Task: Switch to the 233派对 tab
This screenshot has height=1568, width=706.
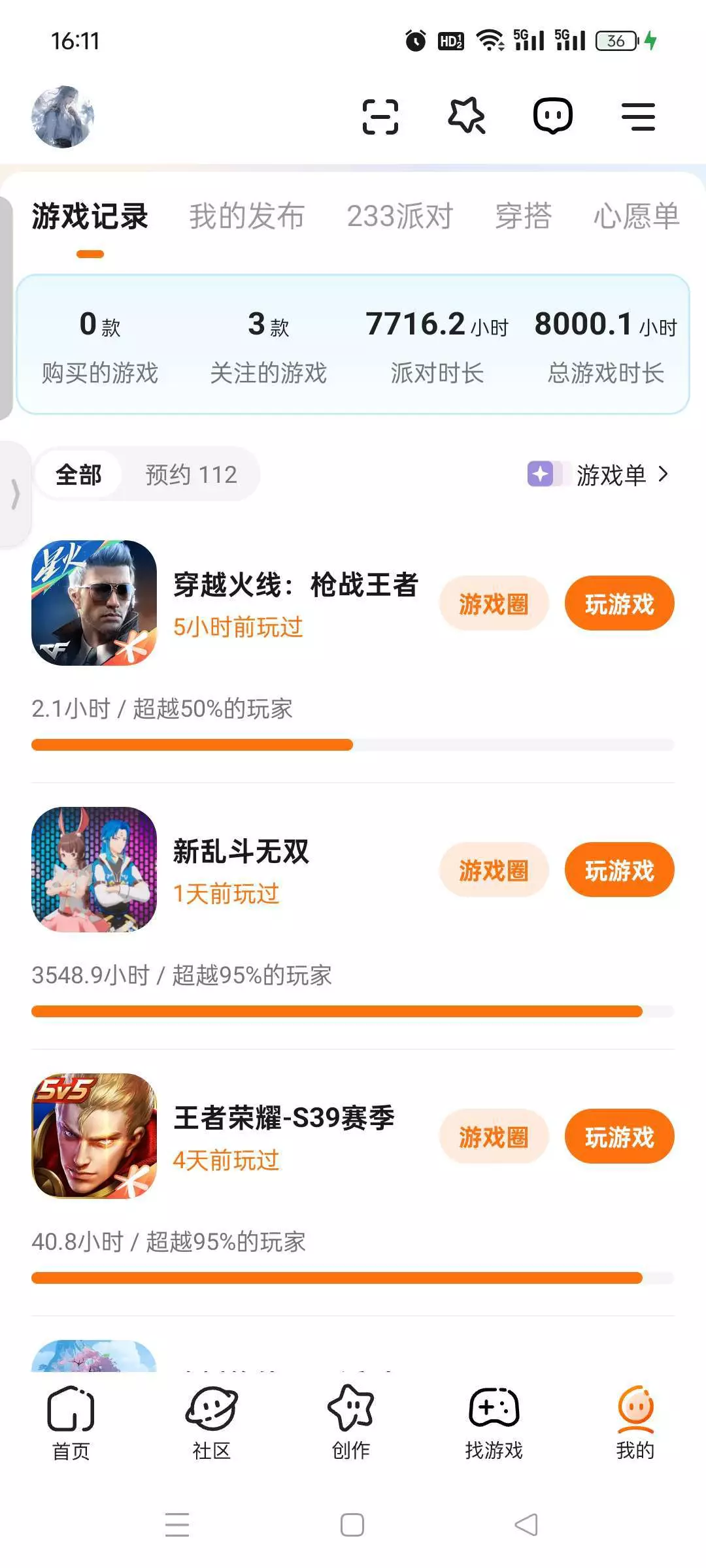Action: 399,216
